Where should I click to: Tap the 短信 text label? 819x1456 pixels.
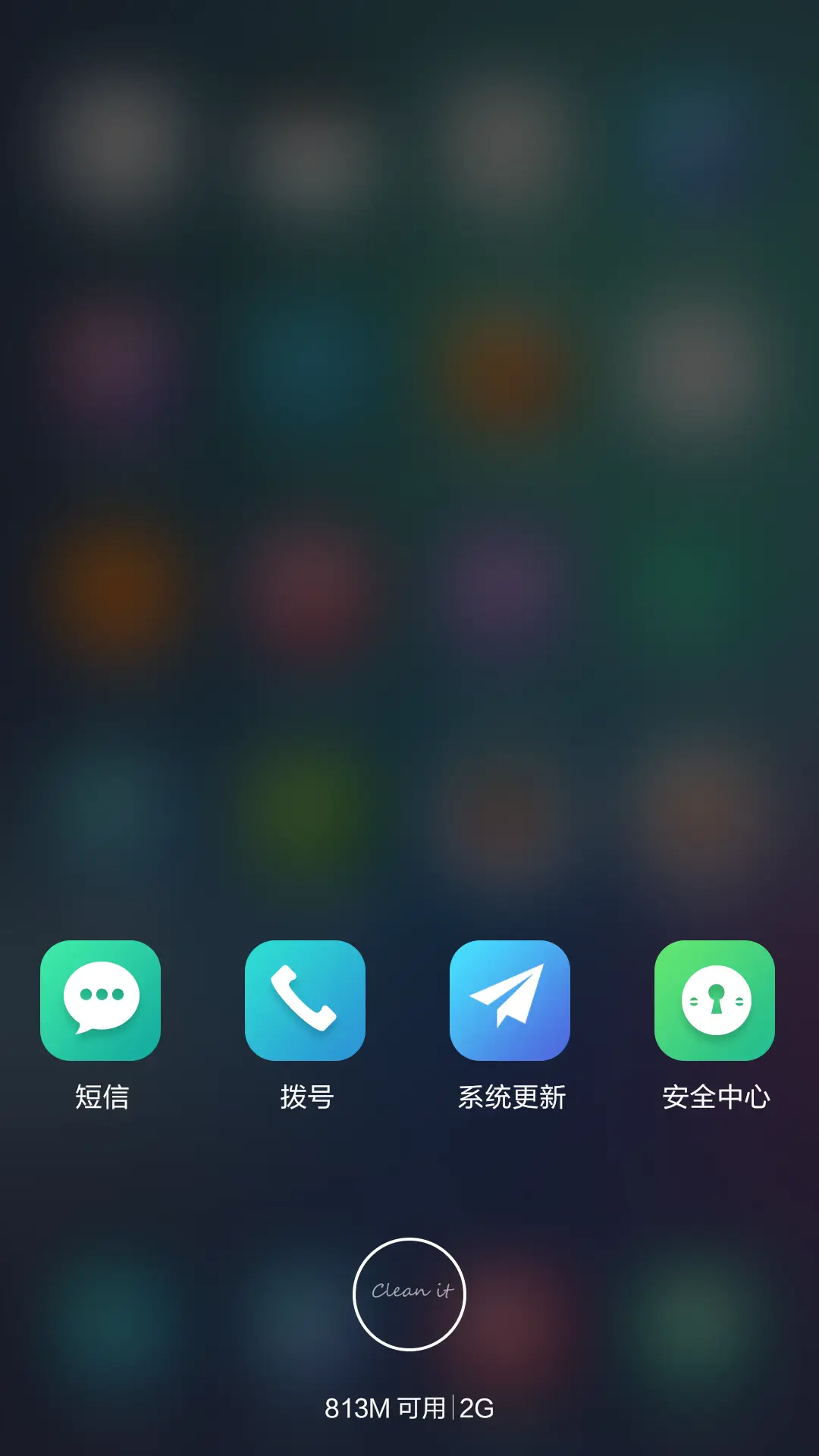coord(102,1096)
